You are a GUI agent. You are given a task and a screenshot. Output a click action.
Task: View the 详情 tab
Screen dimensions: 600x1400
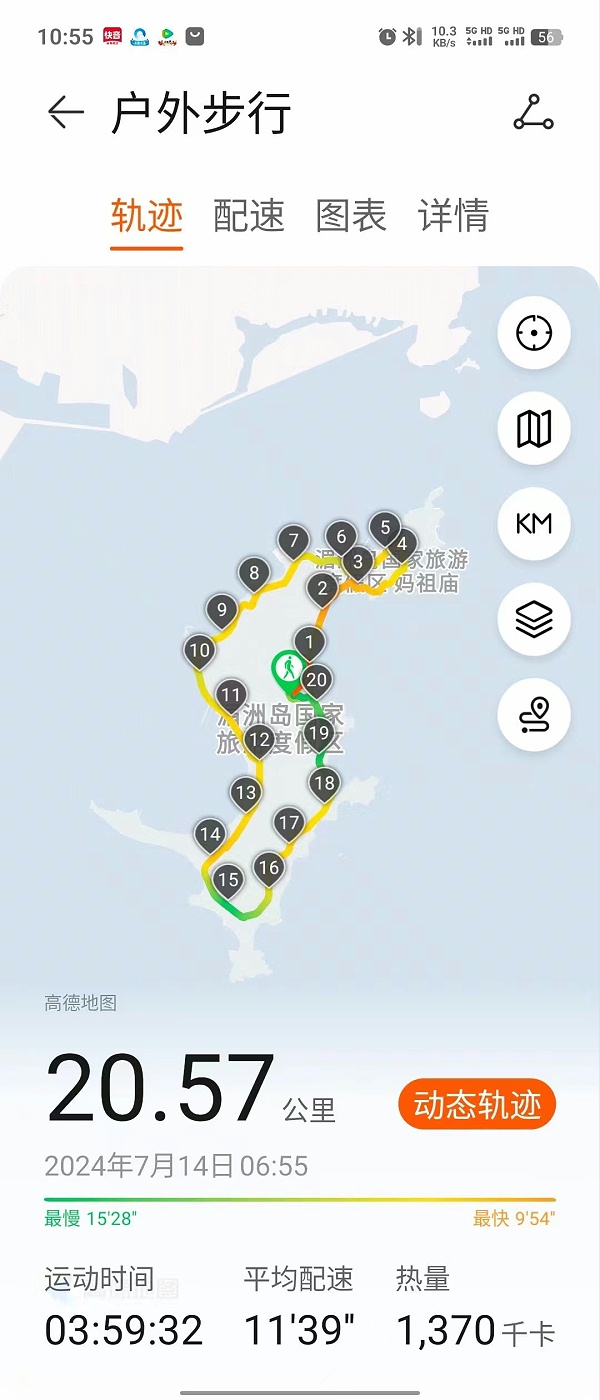[453, 215]
